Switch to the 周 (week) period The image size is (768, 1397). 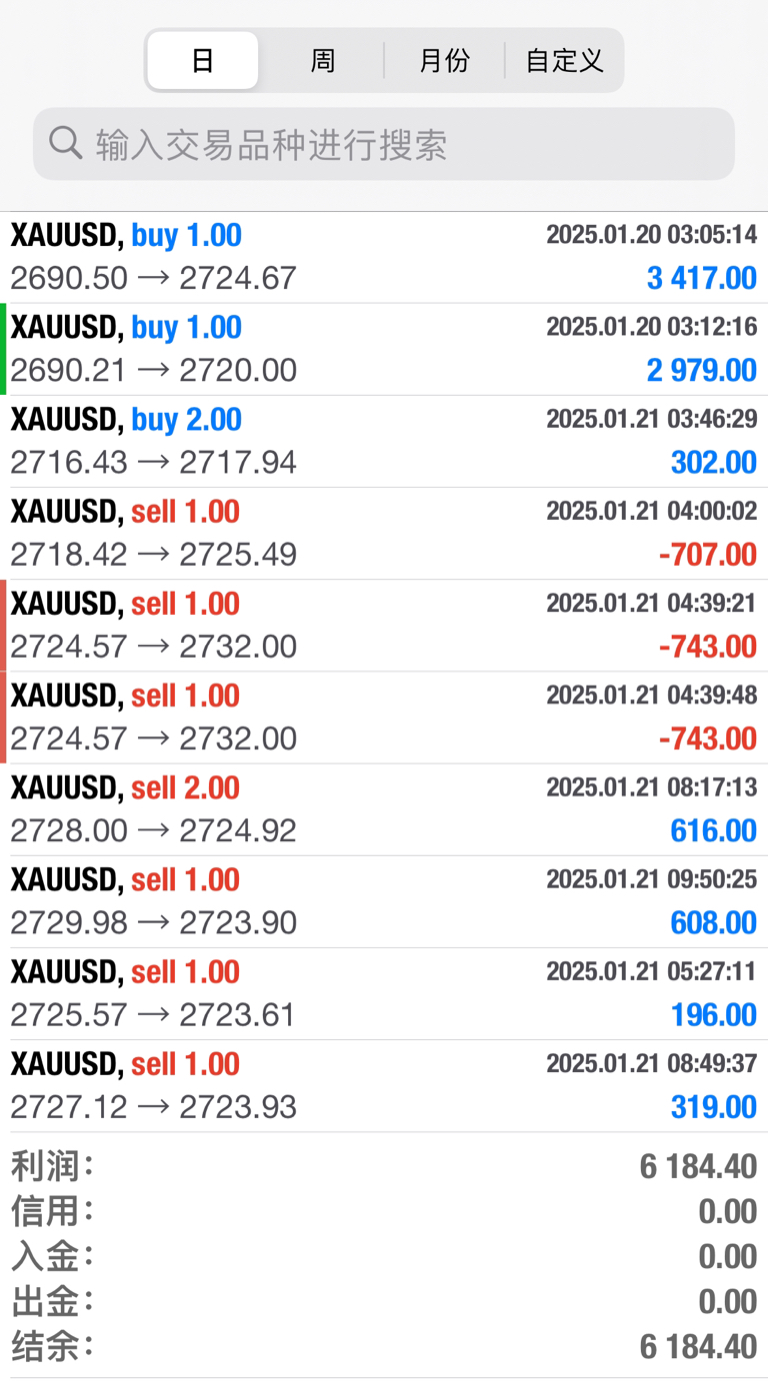click(322, 61)
